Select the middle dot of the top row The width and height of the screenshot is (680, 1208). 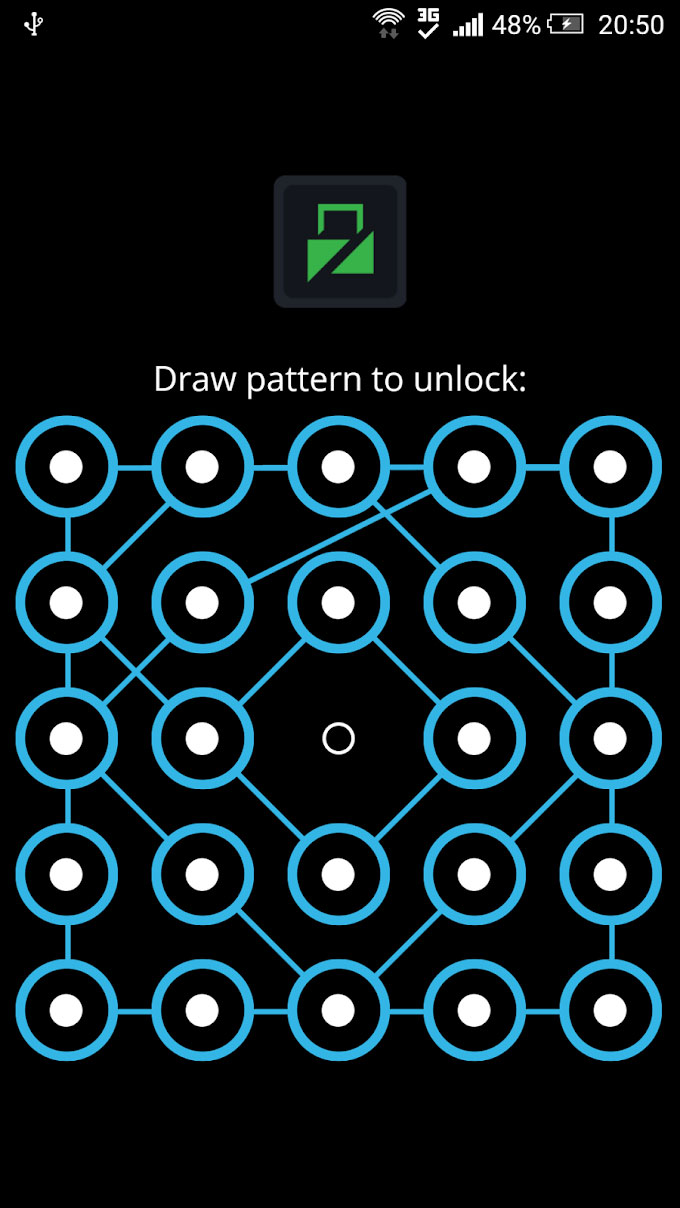click(338, 467)
